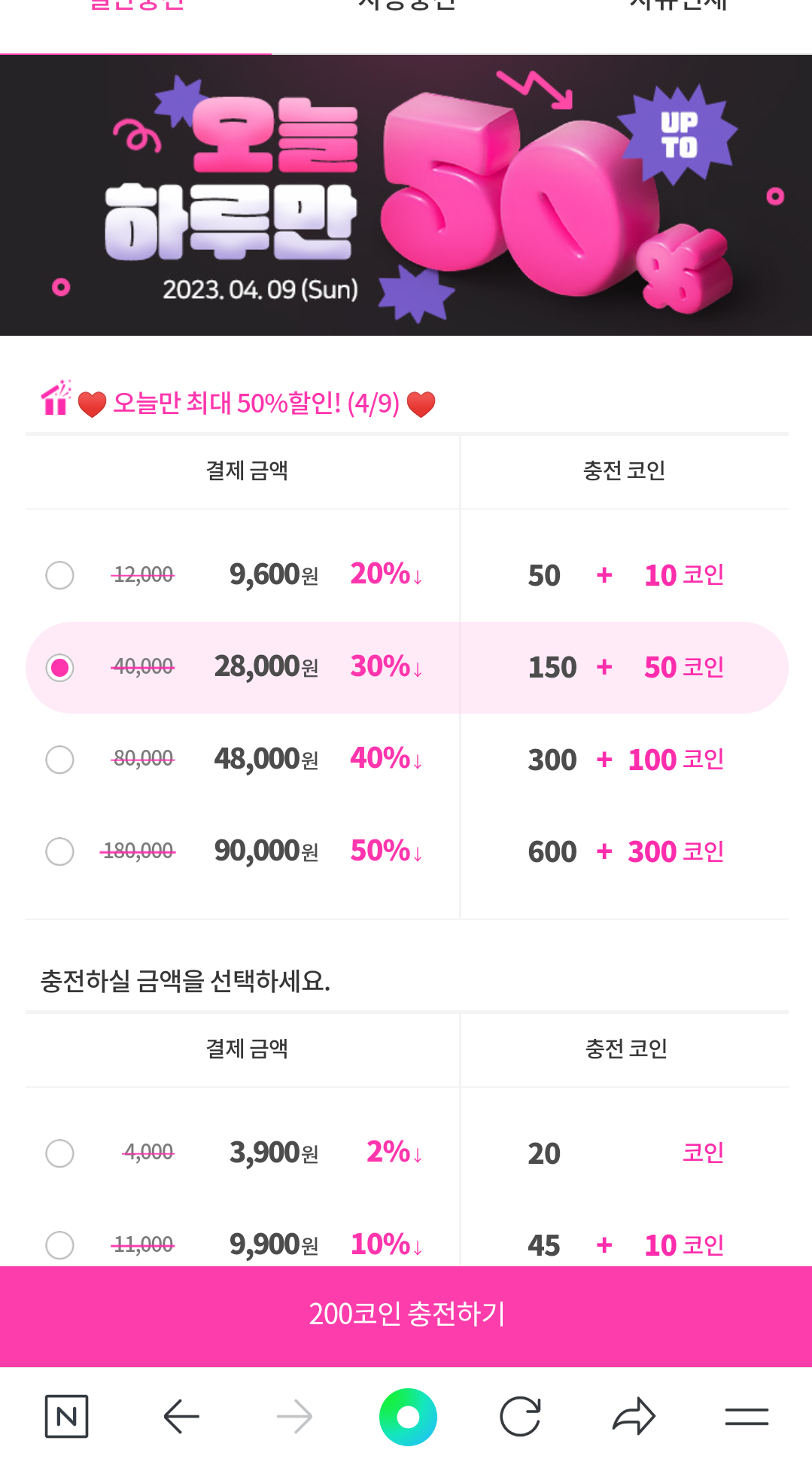Image resolution: width=812 pixels, height=1465 pixels.
Task: Tap the browser back arrow
Action: point(181,1415)
